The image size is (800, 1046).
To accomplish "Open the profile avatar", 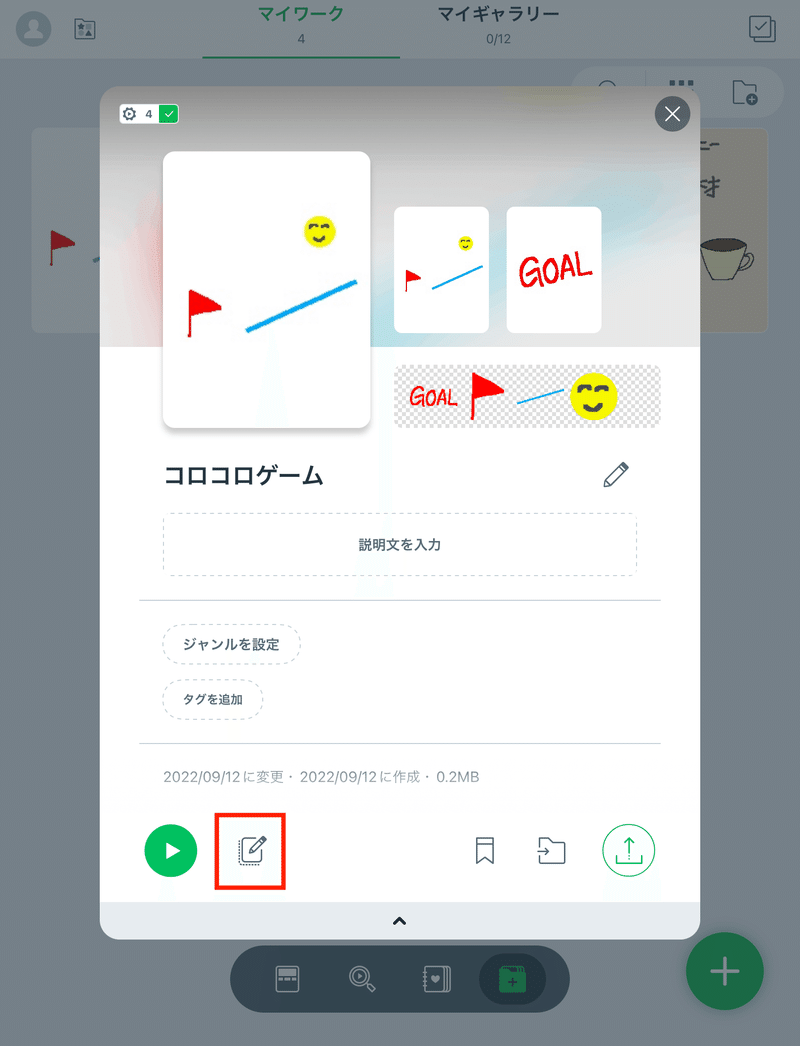I will tap(35, 29).
